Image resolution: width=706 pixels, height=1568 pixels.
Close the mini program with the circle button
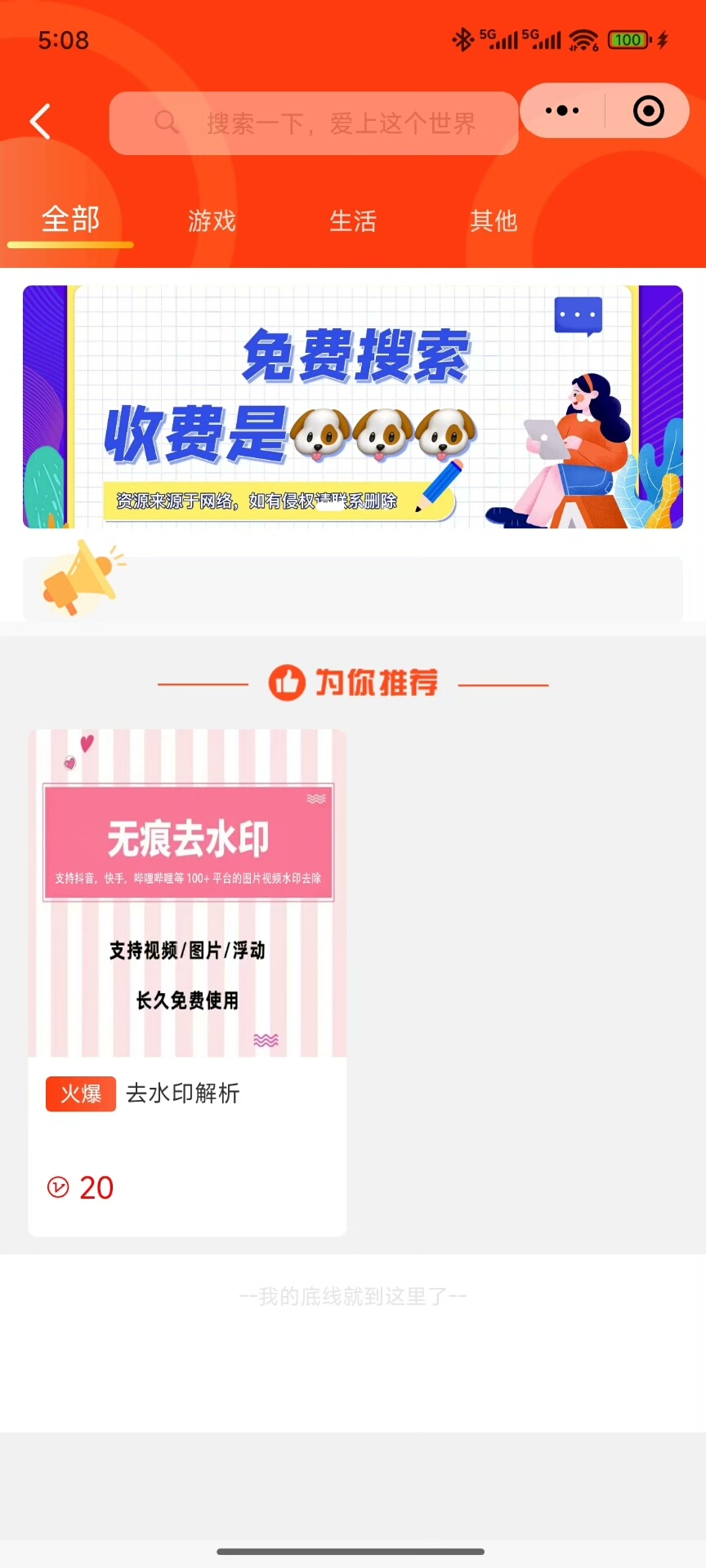tap(648, 110)
